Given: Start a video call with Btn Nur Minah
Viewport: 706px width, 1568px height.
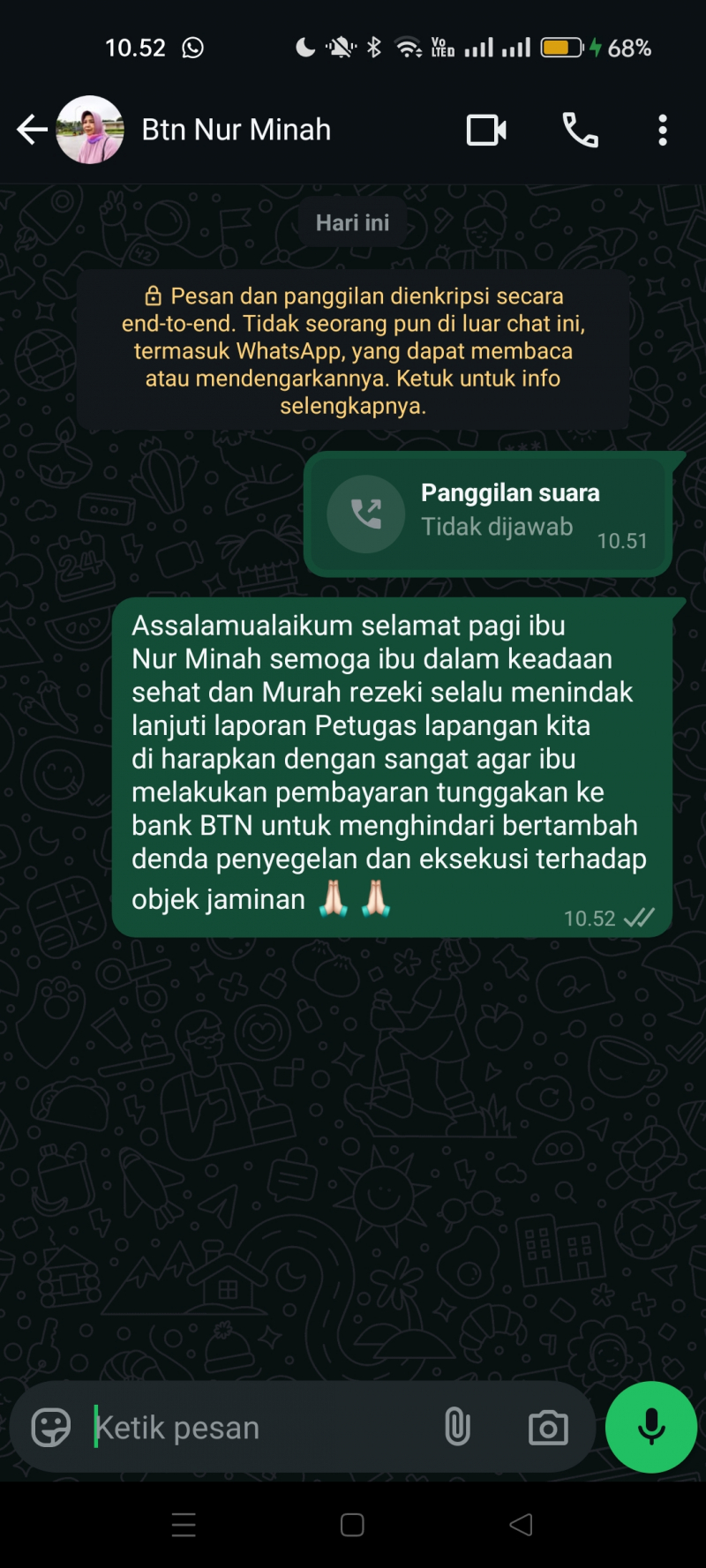Looking at the screenshot, I should (486, 131).
